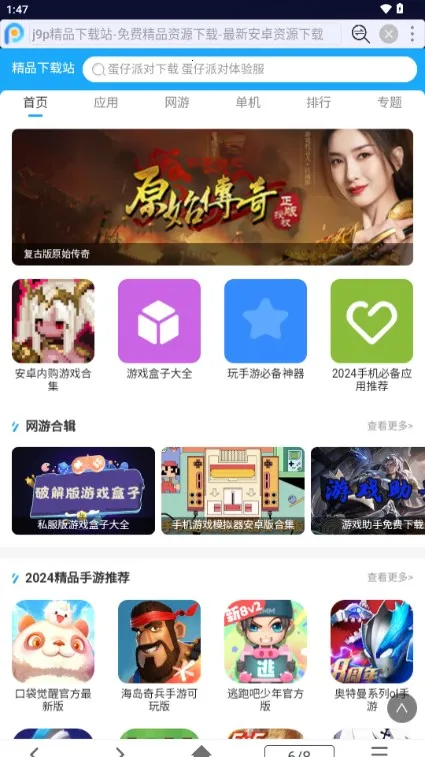Viewport: 425px width, 757px height.
Task: Open the 专题 tab
Action: (x=390, y=102)
